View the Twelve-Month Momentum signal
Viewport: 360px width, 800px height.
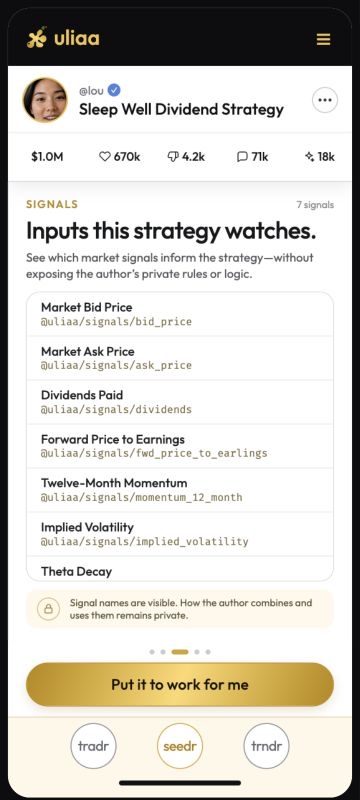(180, 490)
